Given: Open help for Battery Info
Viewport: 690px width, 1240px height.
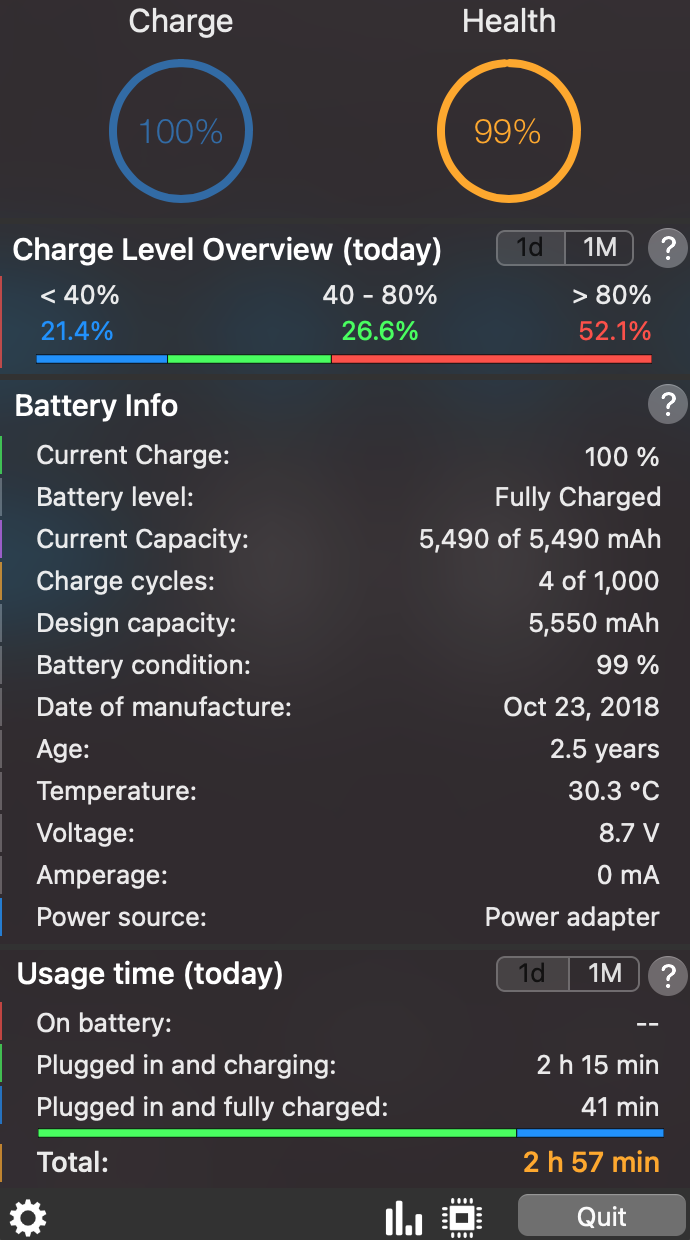Looking at the screenshot, I should tap(667, 405).
